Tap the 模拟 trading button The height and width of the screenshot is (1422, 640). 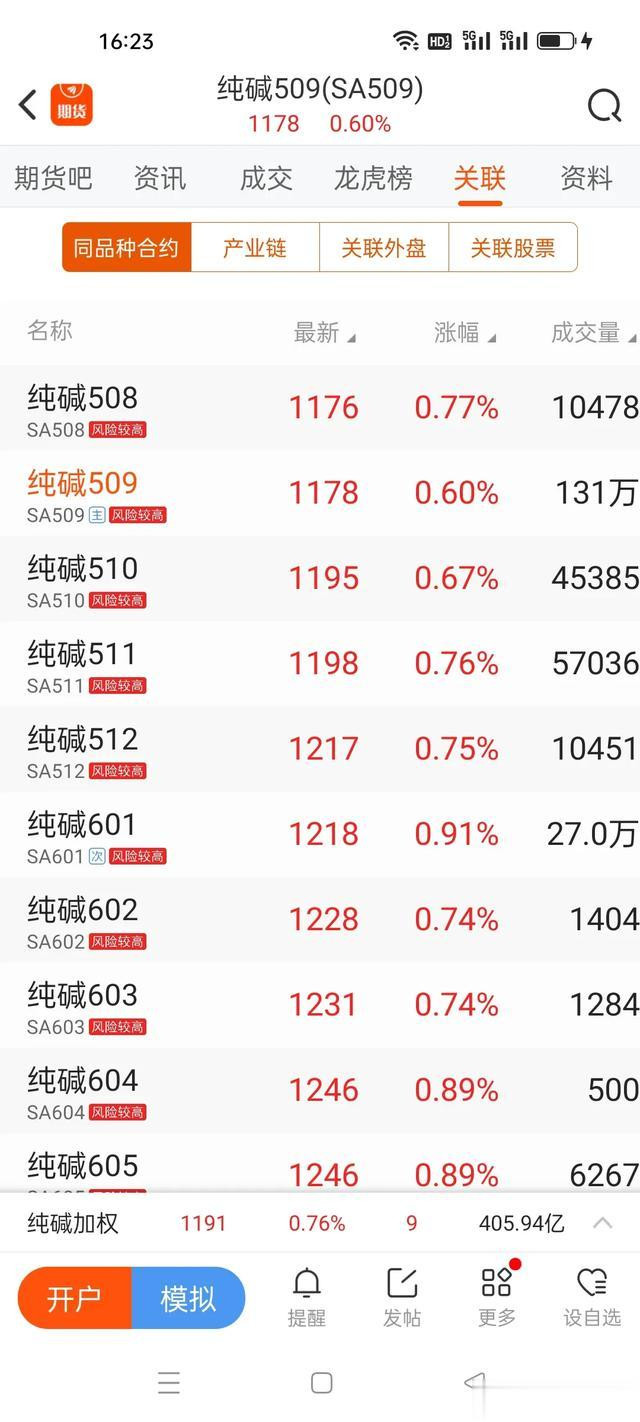[x=188, y=1298]
